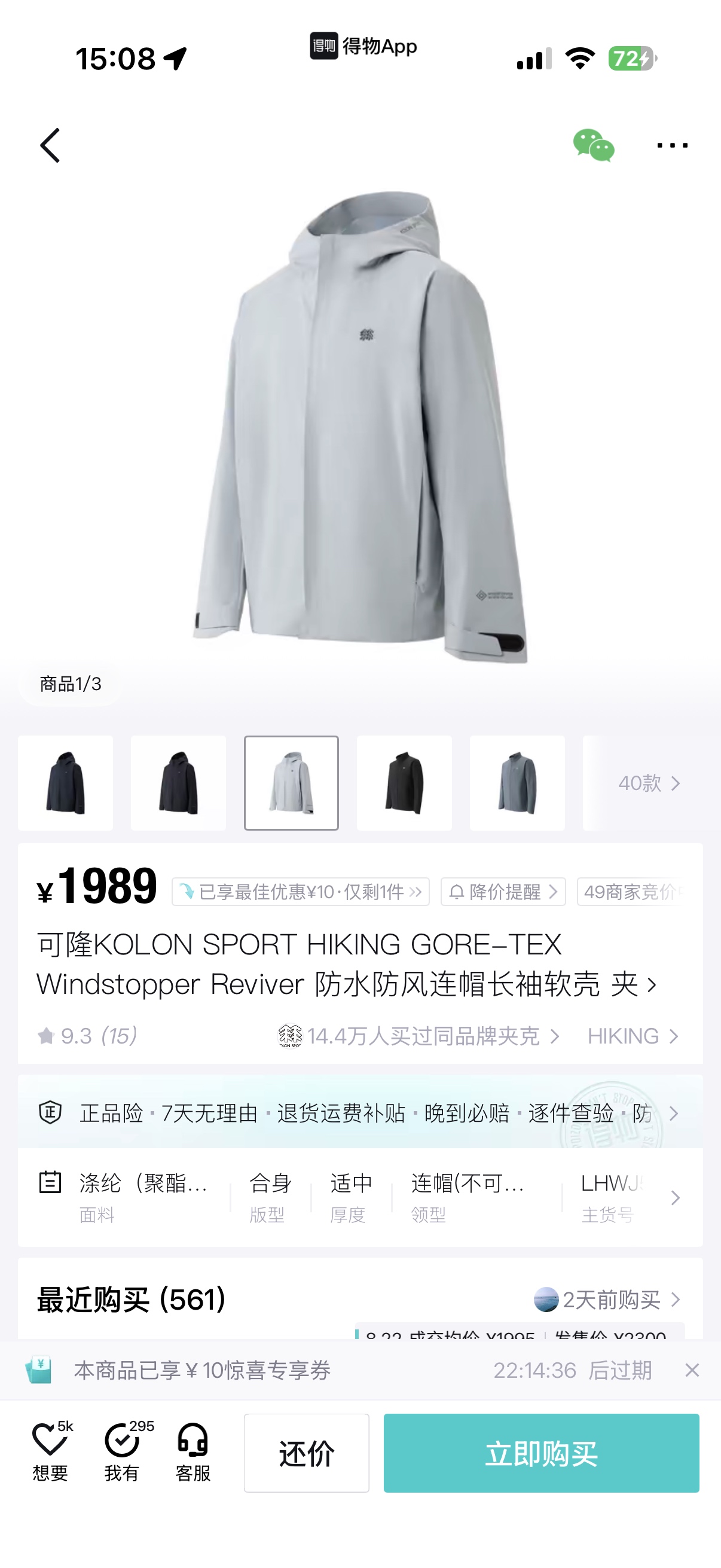Dismiss the ¥10惊喜专享券 coupon banner
This screenshot has height=1568, width=721.
coord(692,1370)
